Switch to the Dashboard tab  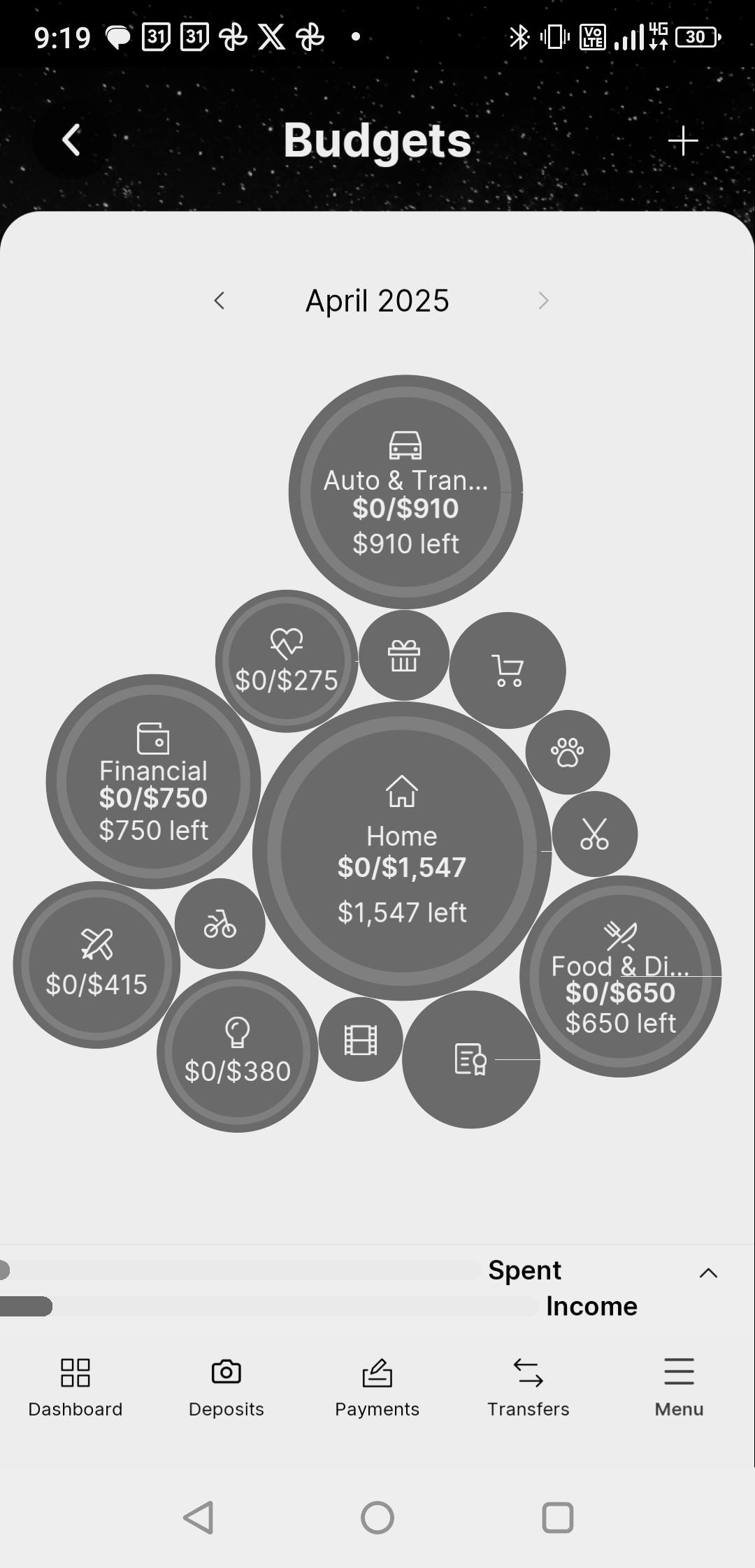pos(75,1386)
